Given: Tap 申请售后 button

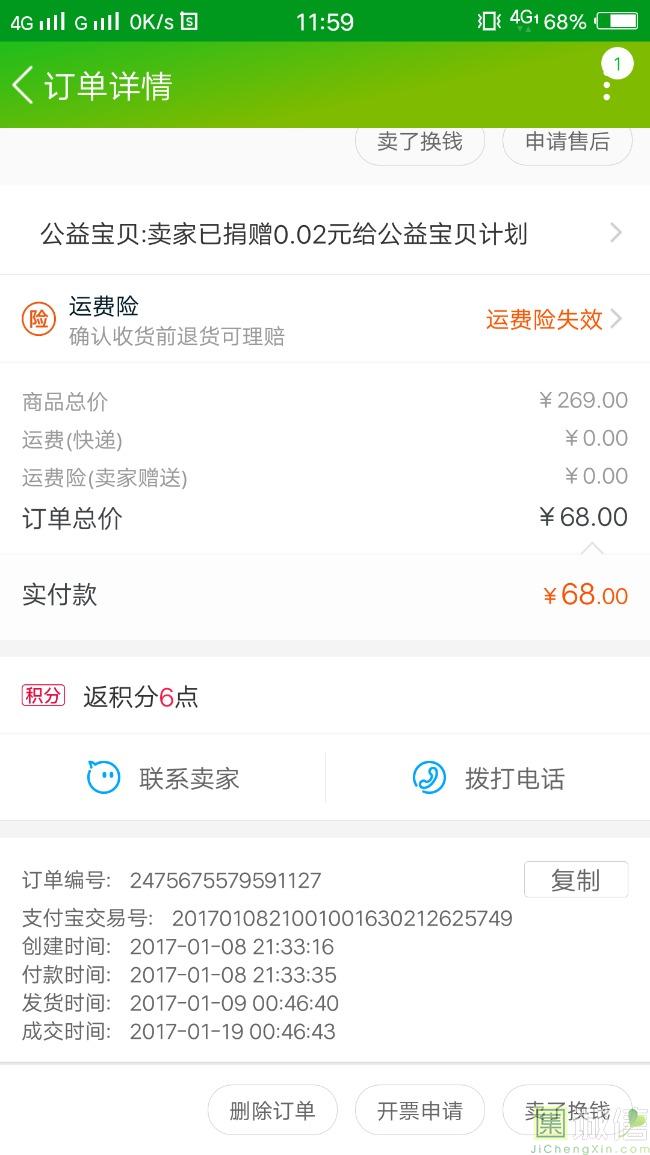Looking at the screenshot, I should tap(567, 142).
